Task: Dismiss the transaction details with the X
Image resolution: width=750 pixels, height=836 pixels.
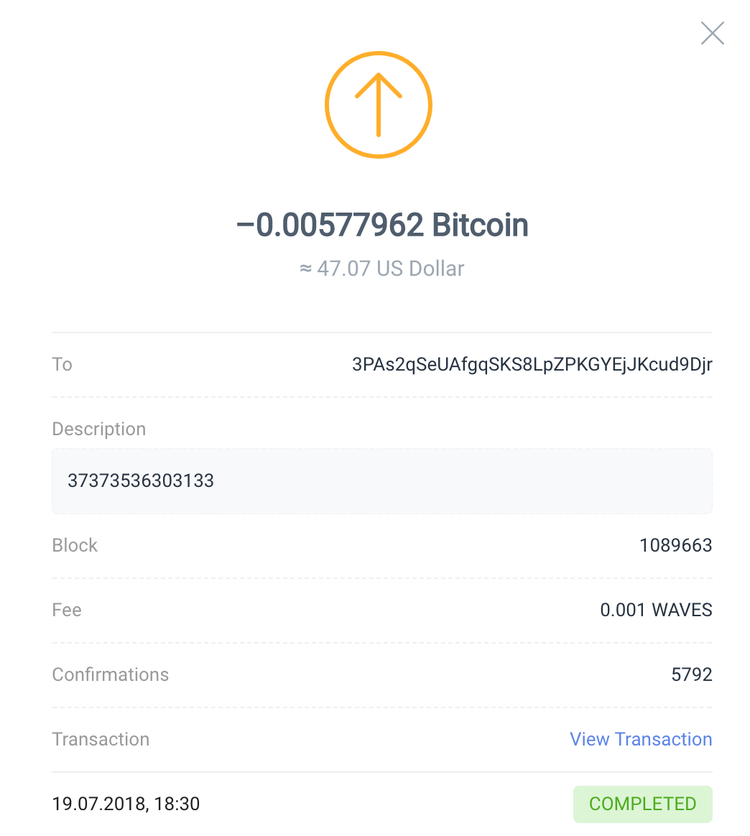Action: [x=712, y=33]
